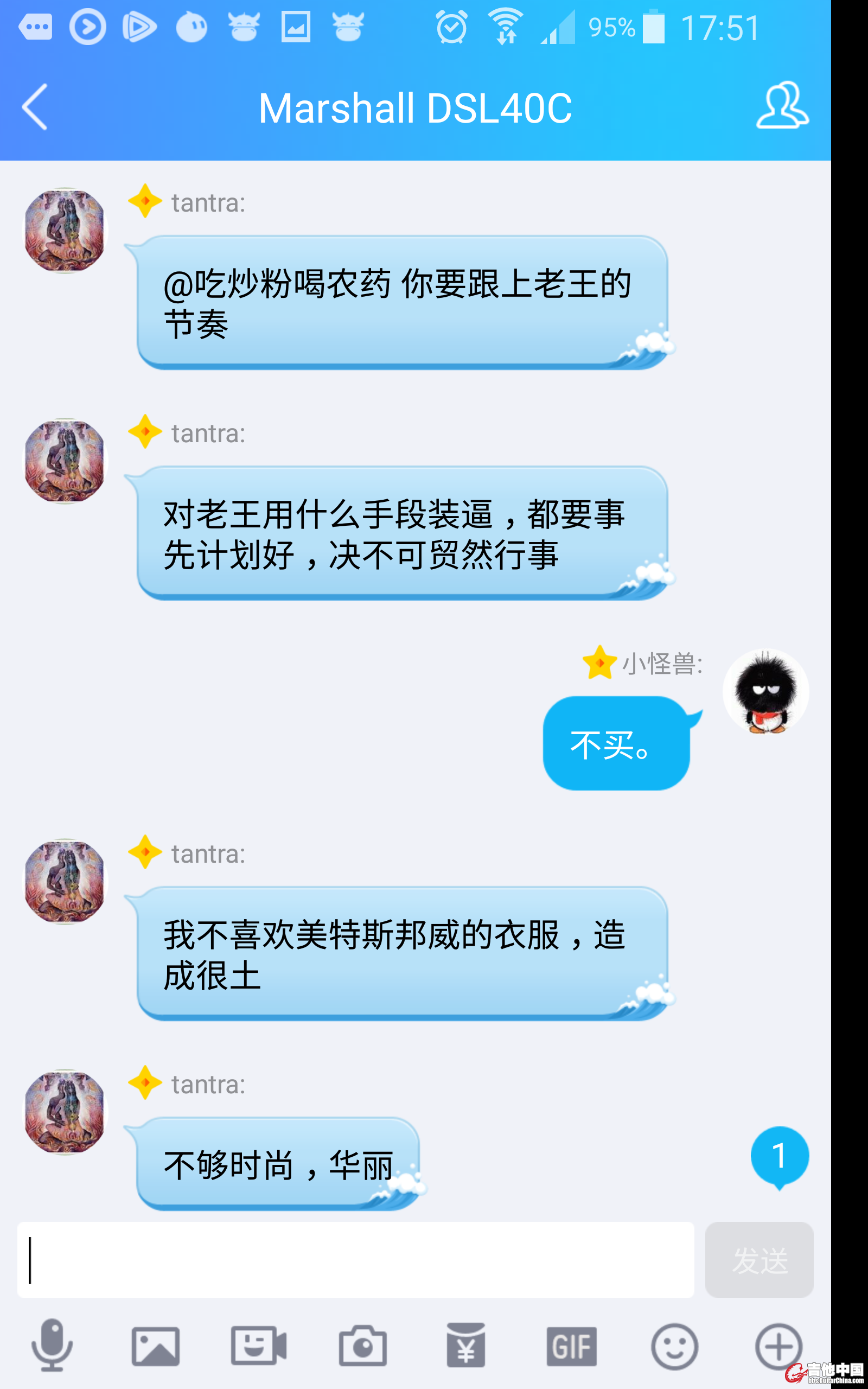The height and width of the screenshot is (1389, 868).
Task: Send a red packet
Action: click(x=465, y=1347)
